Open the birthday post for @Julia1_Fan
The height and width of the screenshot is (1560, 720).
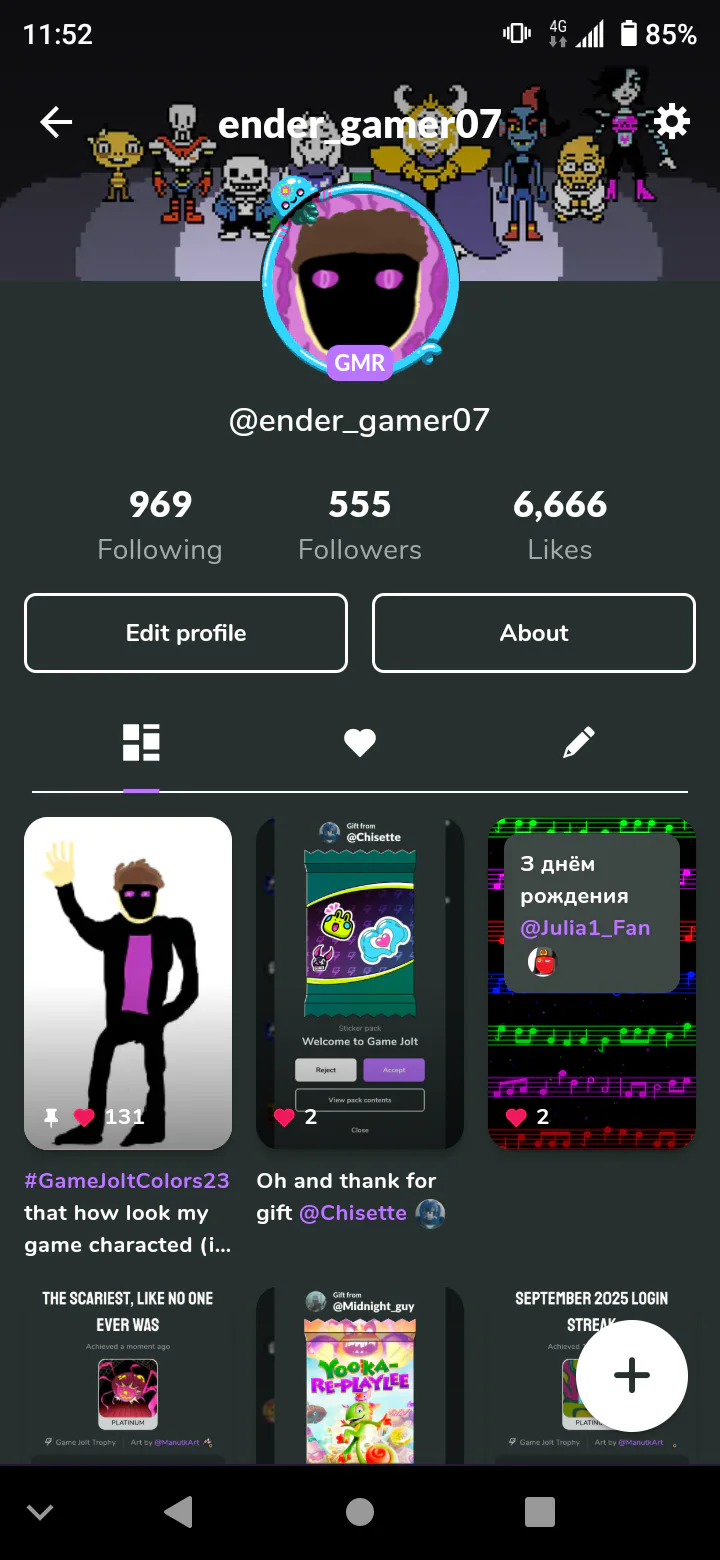click(x=592, y=984)
